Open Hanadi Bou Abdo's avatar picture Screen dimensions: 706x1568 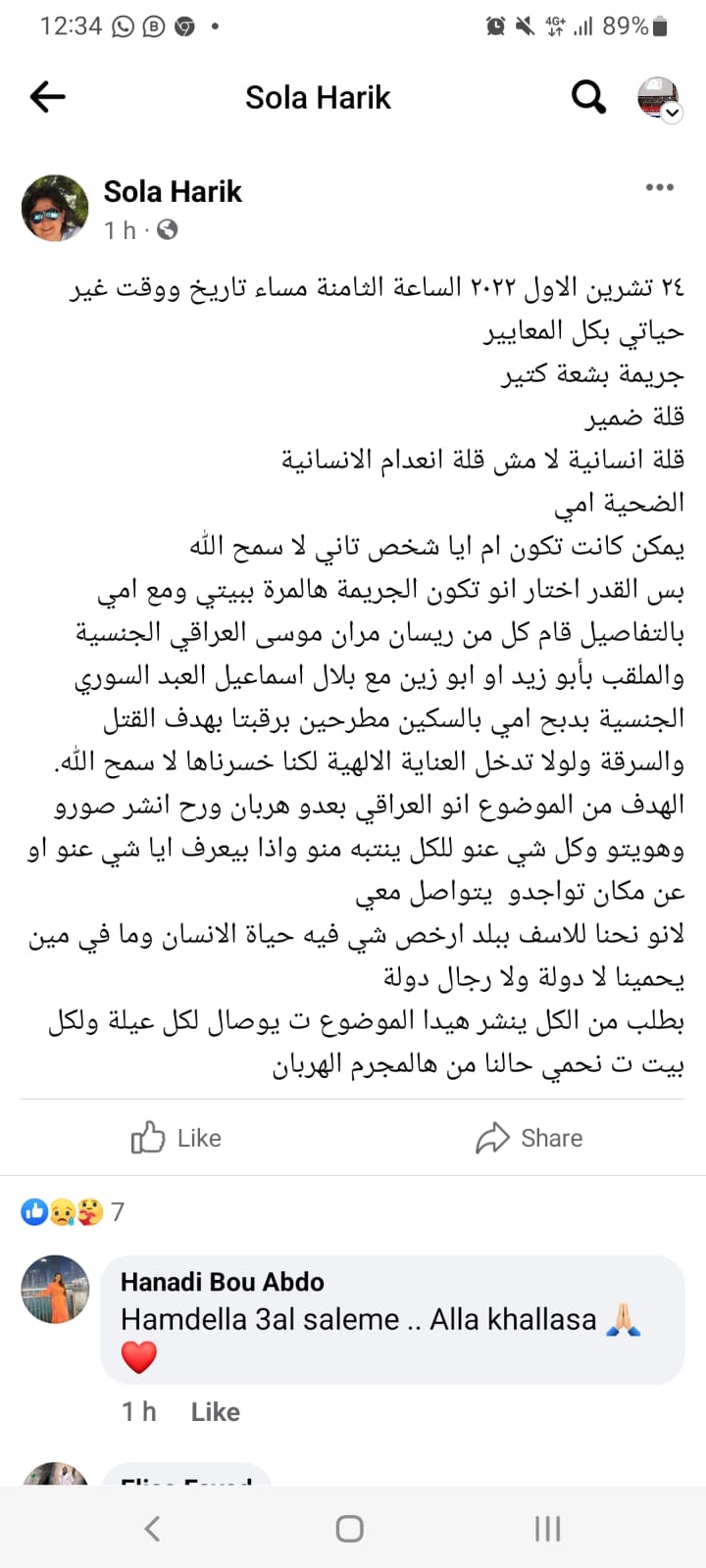[55, 1289]
